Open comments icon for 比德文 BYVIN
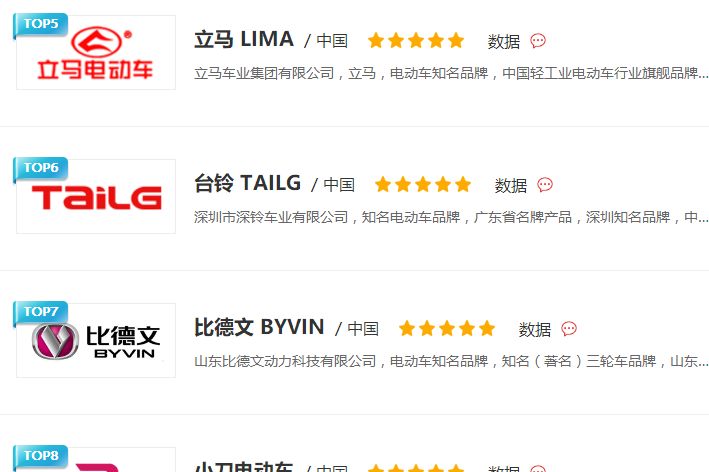The height and width of the screenshot is (472, 709). pyautogui.click(x=569, y=329)
